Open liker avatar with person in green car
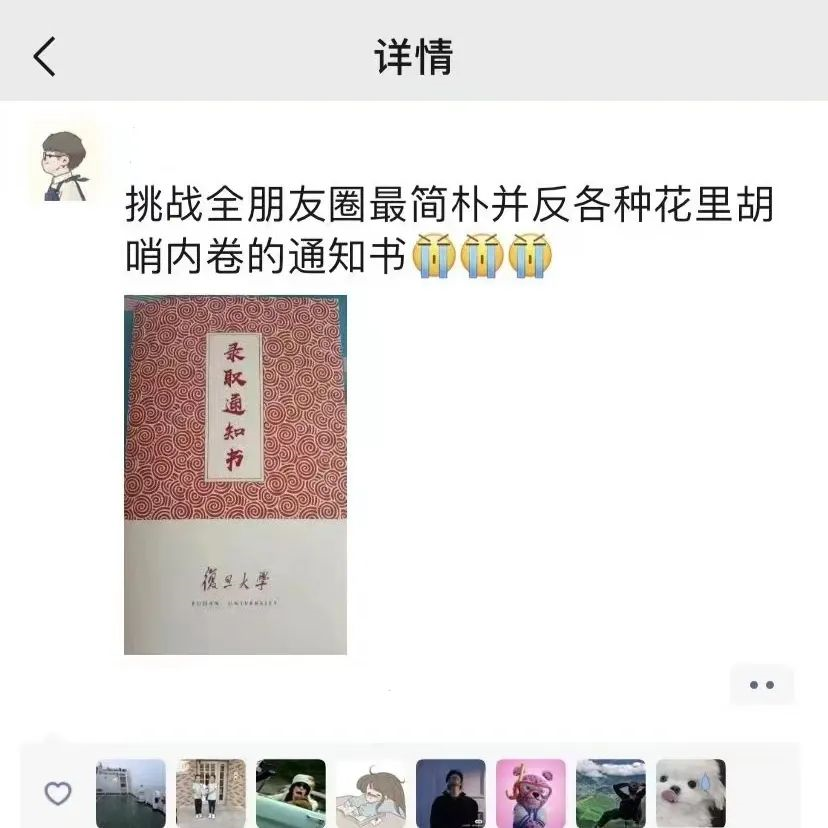Screen dimensions: 828x828 [291, 793]
